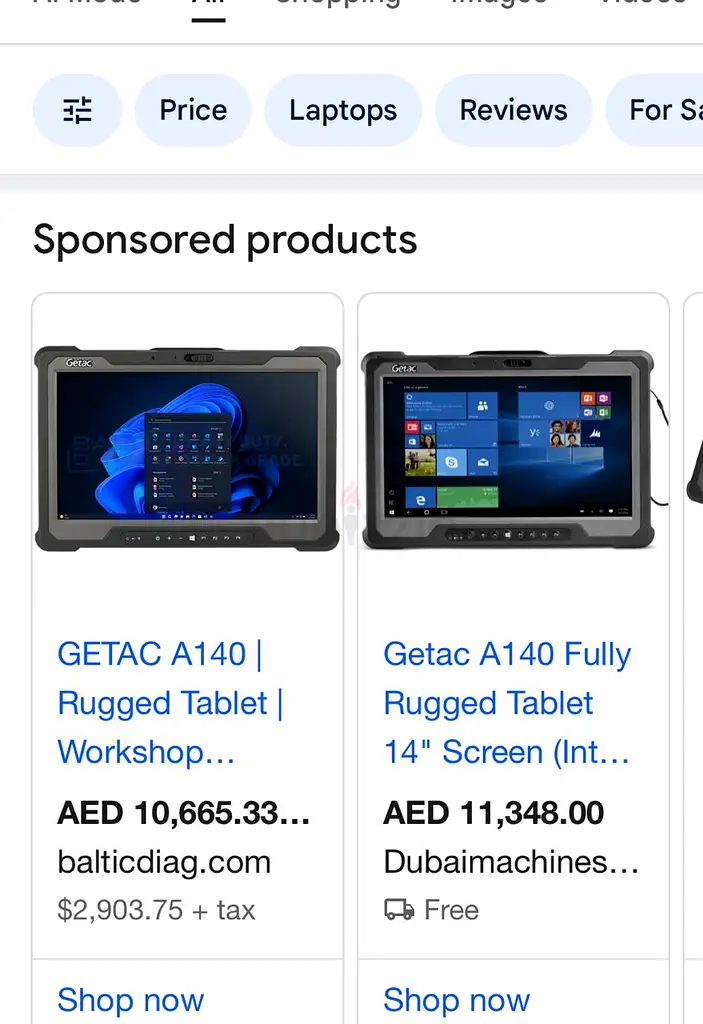Image resolution: width=703 pixels, height=1024 pixels.
Task: Tap Shop now under balticdiag.com listing
Action: 131,999
